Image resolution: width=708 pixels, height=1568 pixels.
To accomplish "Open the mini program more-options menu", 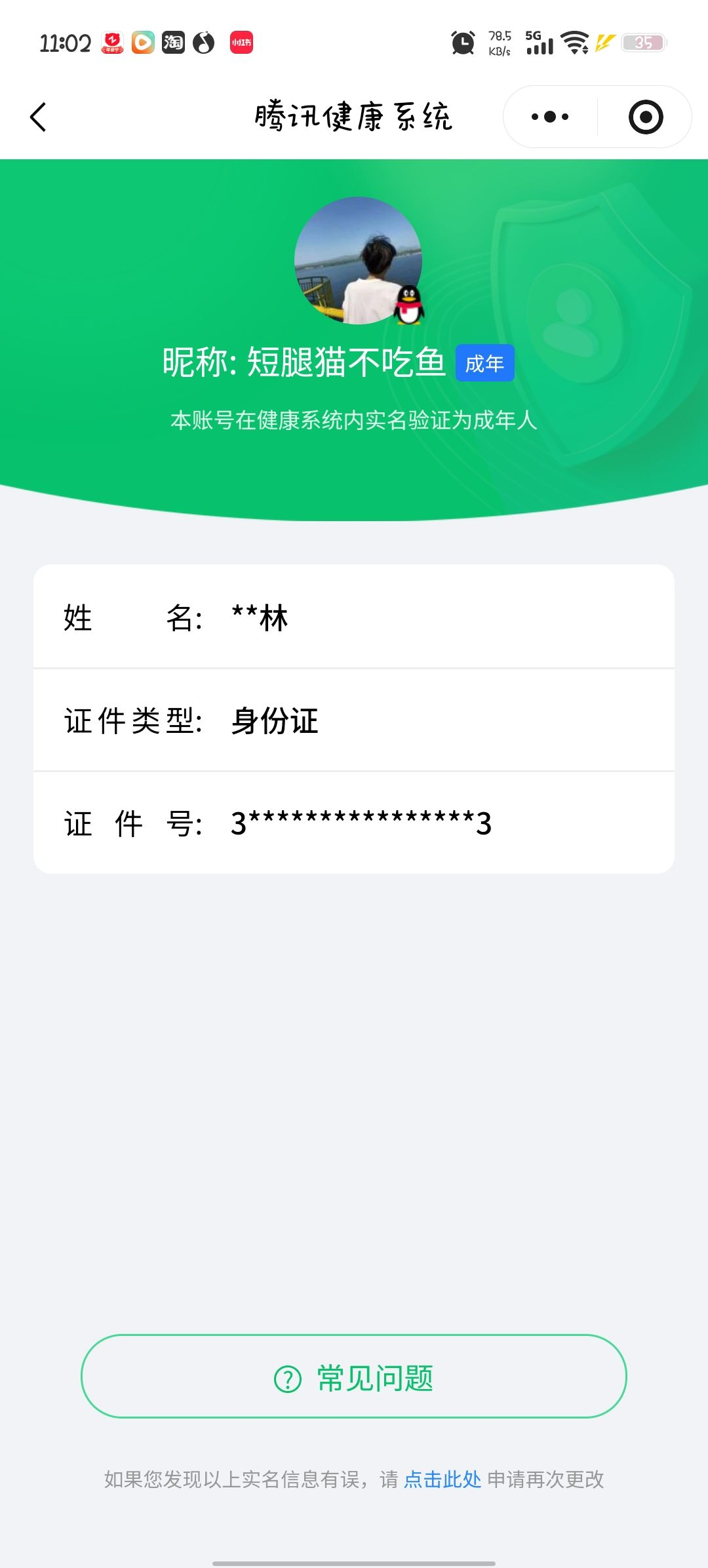I will (x=550, y=117).
